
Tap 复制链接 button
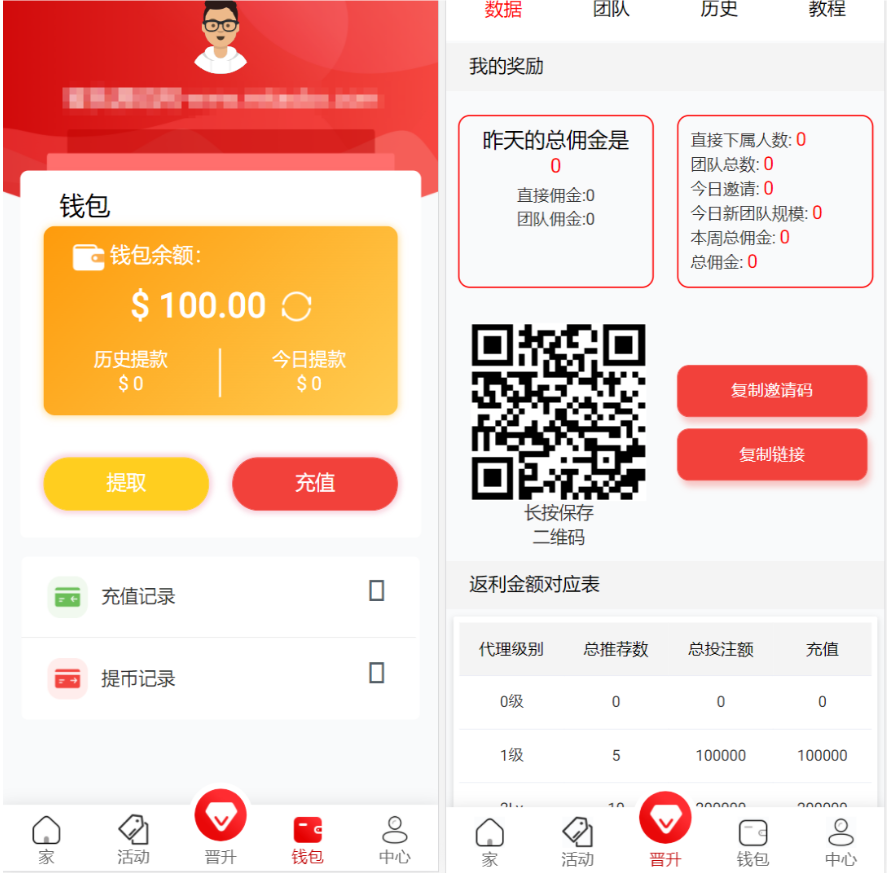771,455
